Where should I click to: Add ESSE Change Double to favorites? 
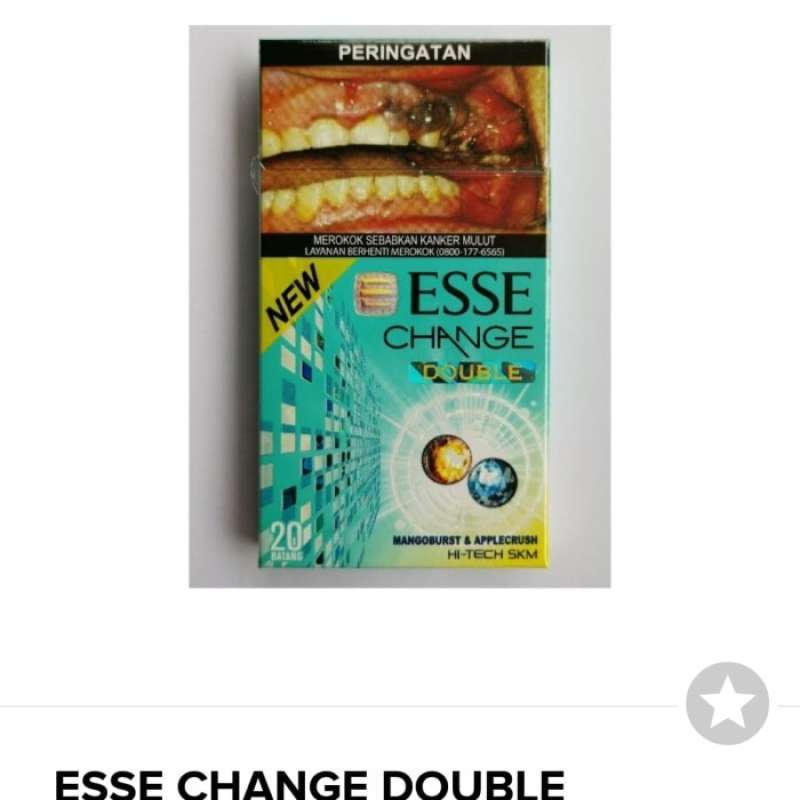point(727,703)
